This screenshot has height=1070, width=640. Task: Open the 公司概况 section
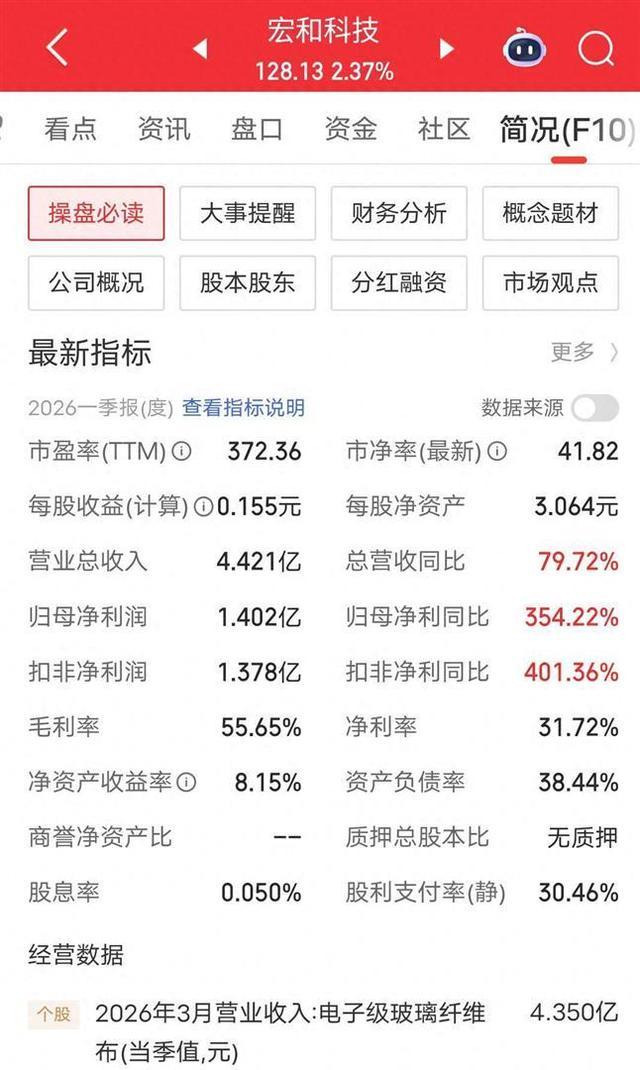coord(96,283)
